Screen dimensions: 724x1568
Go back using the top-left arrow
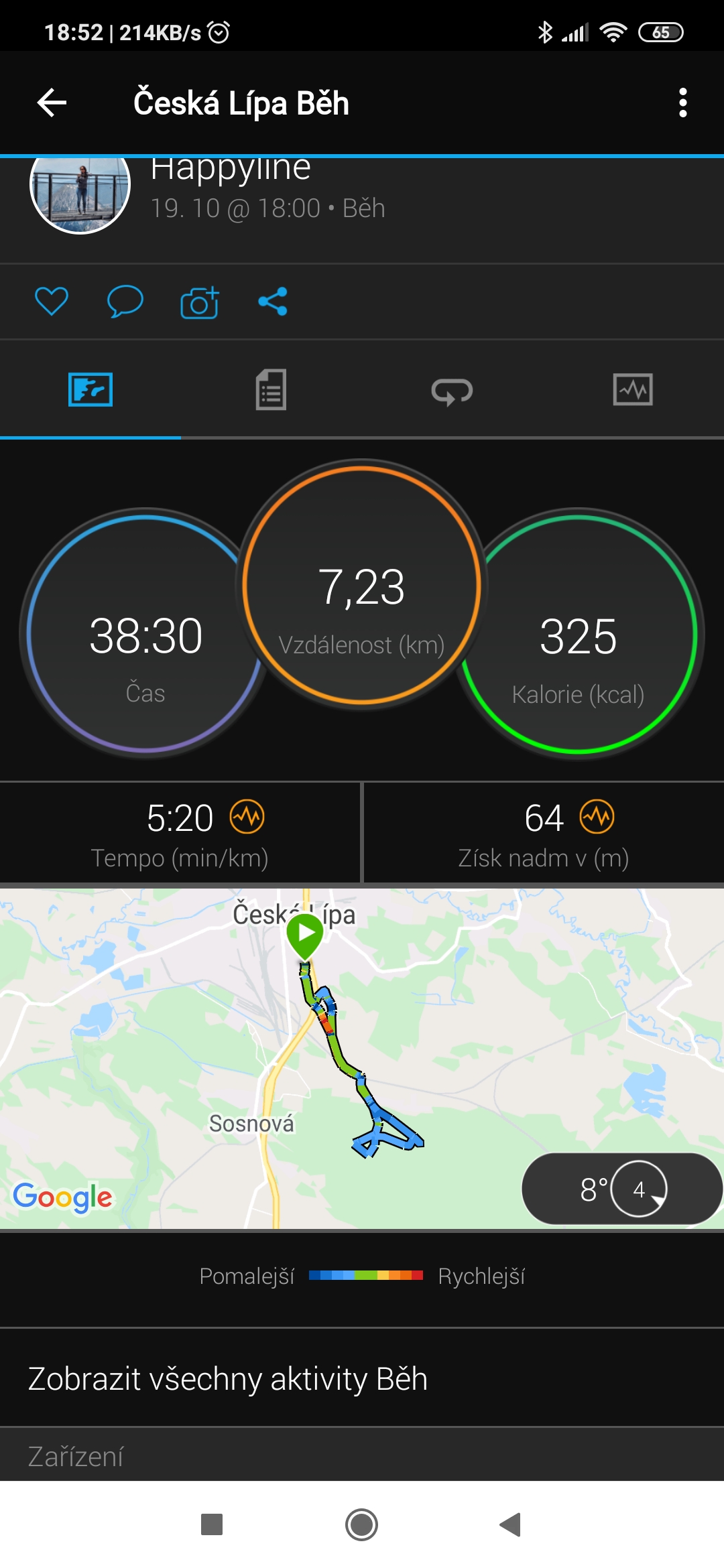coord(52,103)
